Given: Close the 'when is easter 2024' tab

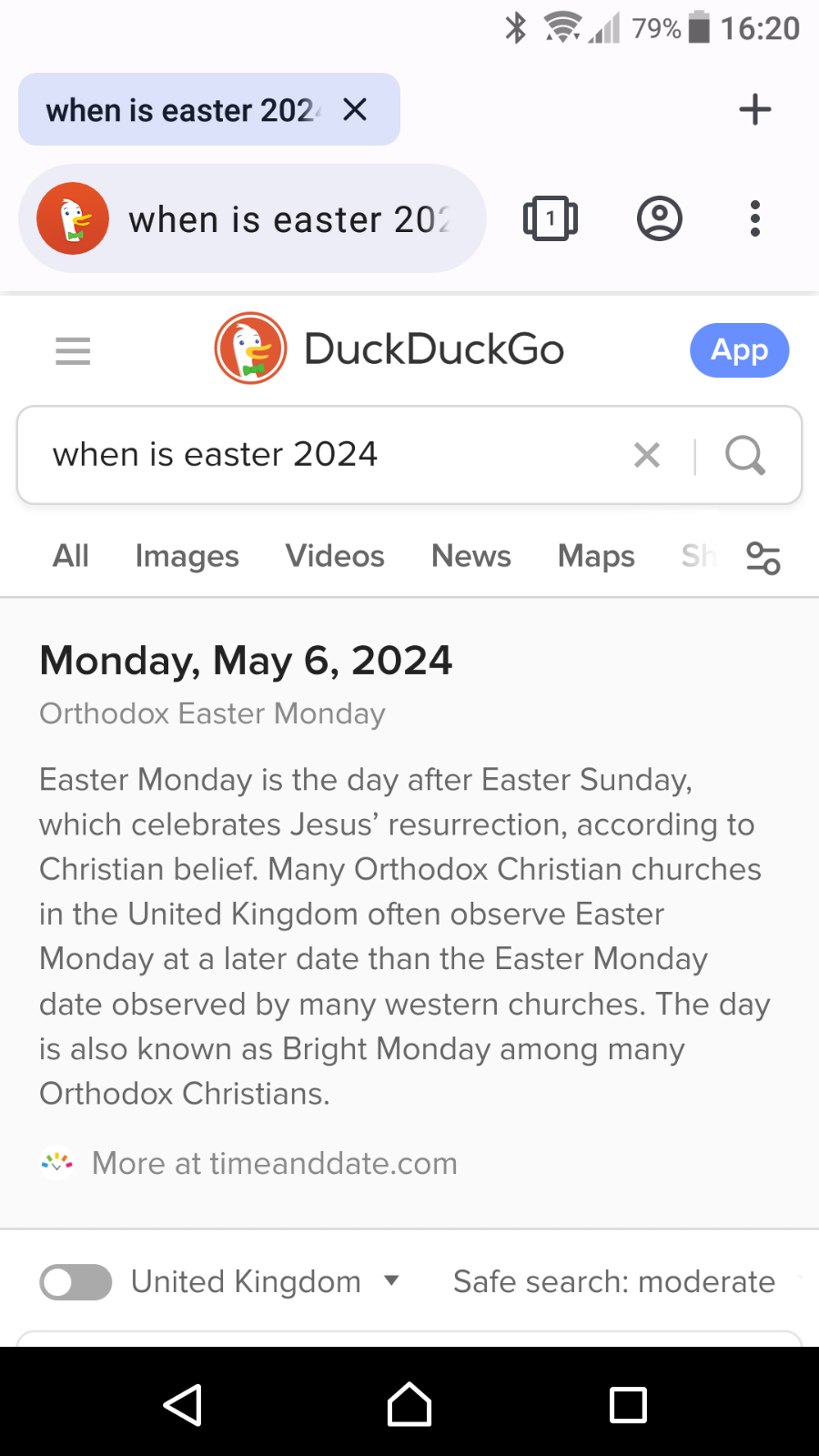Looking at the screenshot, I should coord(355,110).
